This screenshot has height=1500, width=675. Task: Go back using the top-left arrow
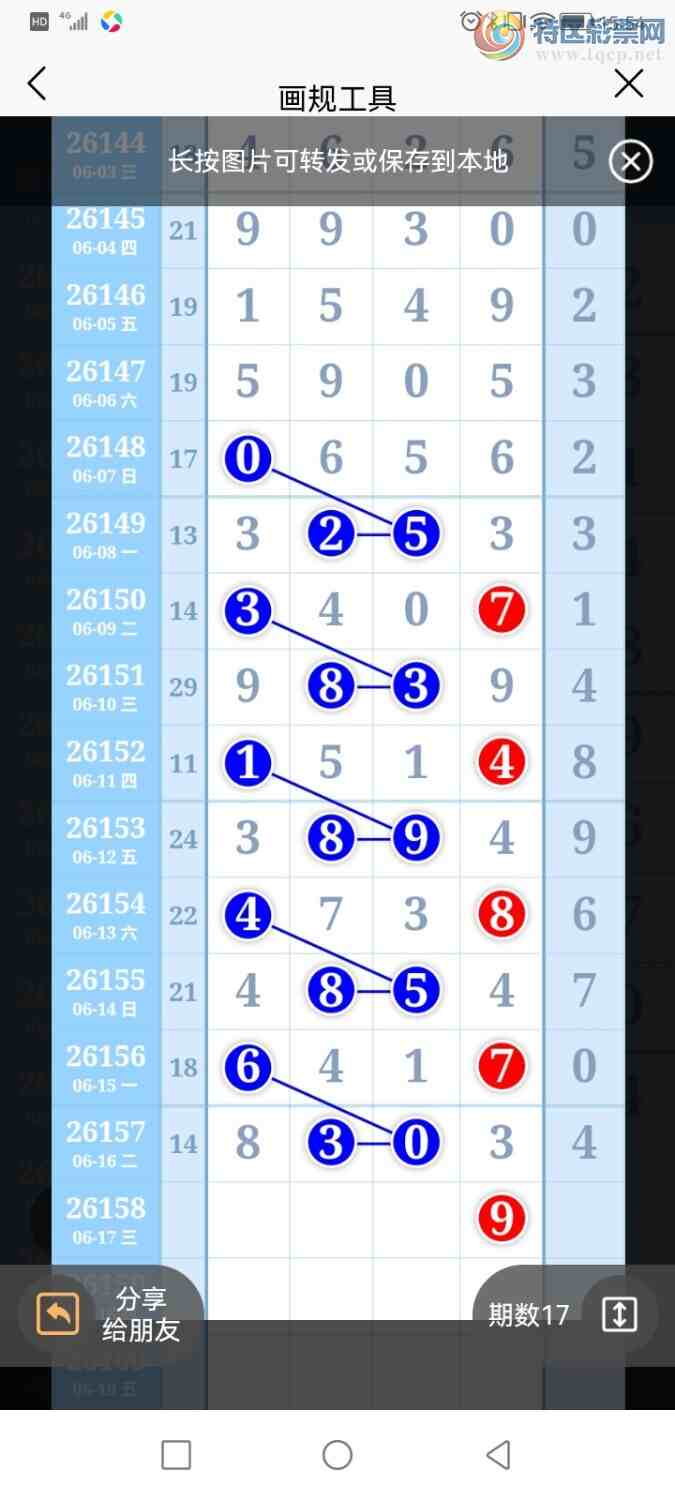click(37, 84)
